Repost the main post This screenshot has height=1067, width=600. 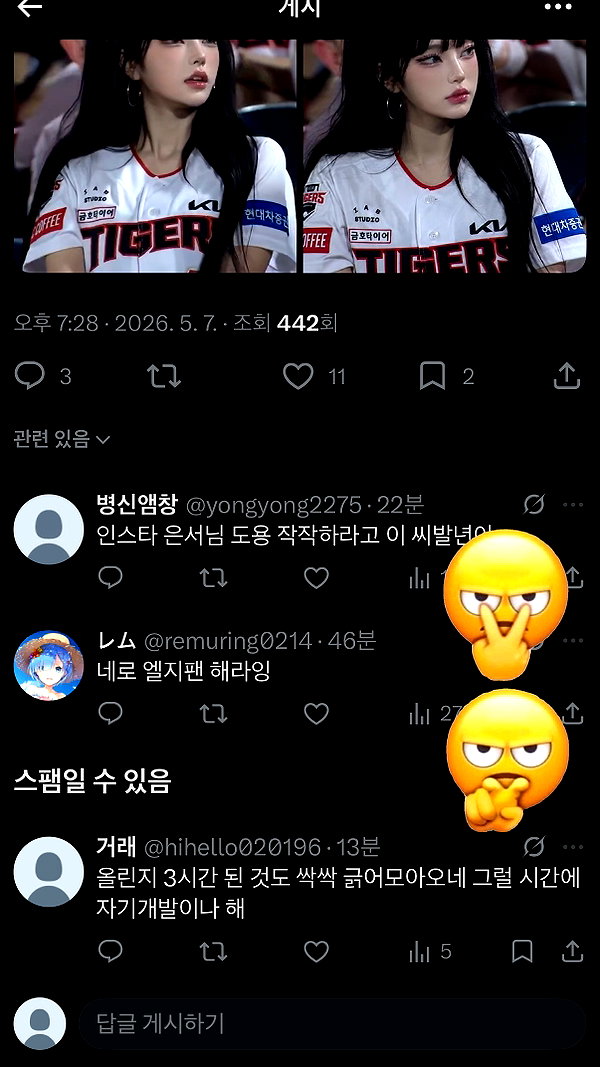click(x=164, y=376)
